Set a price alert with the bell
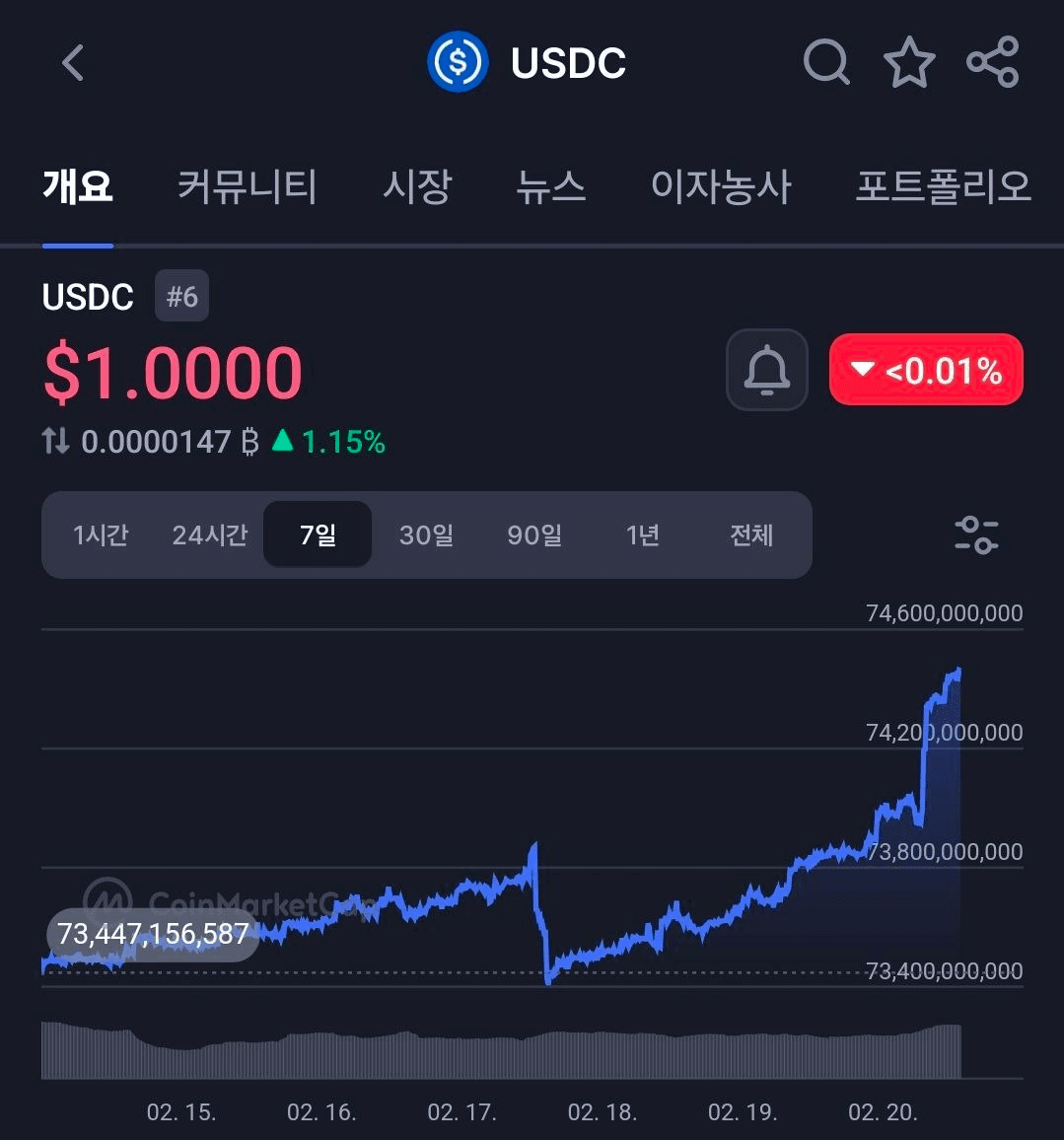 click(x=766, y=370)
